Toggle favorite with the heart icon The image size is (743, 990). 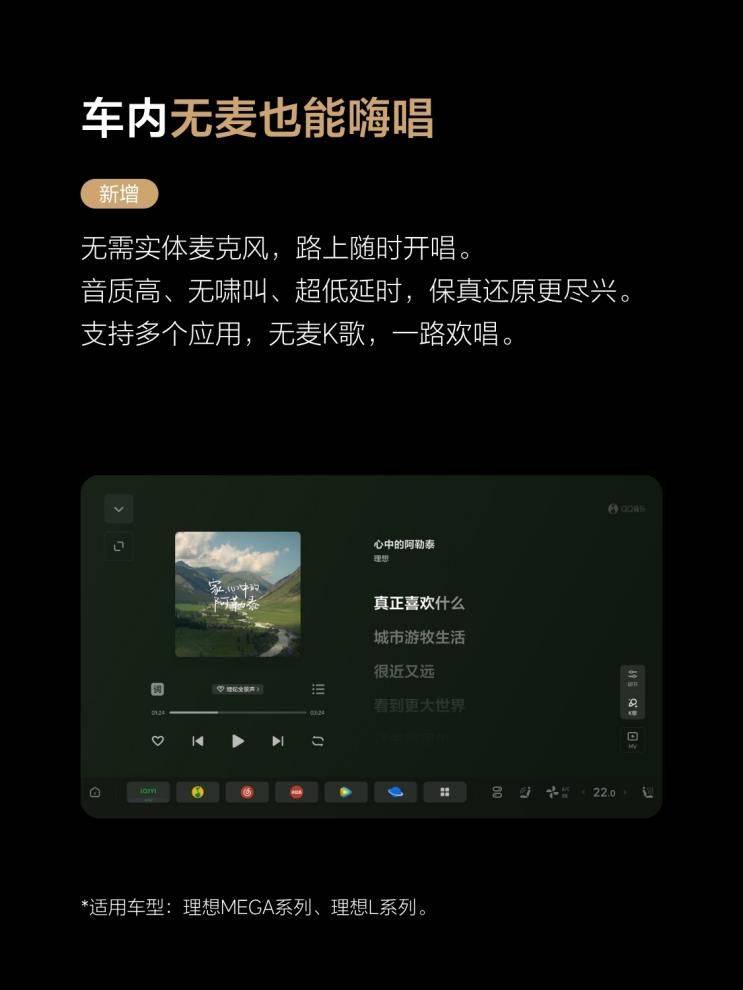pyautogui.click(x=157, y=741)
